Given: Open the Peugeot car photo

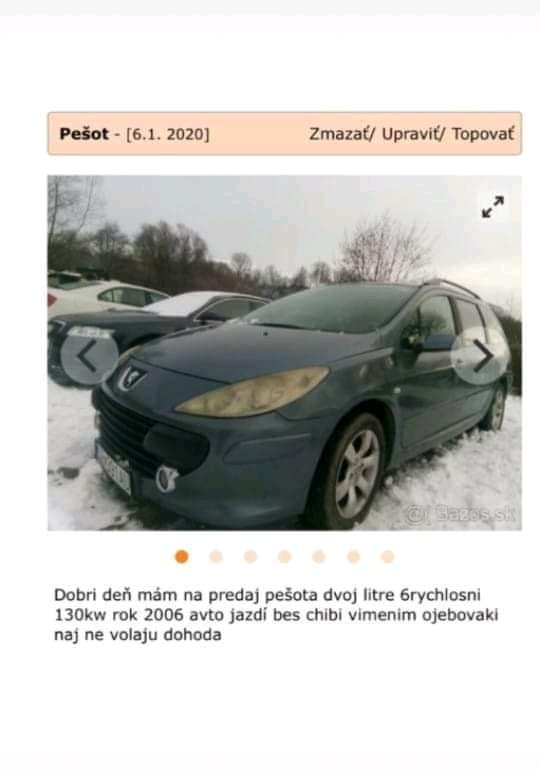Looking at the screenshot, I should click(x=284, y=353).
